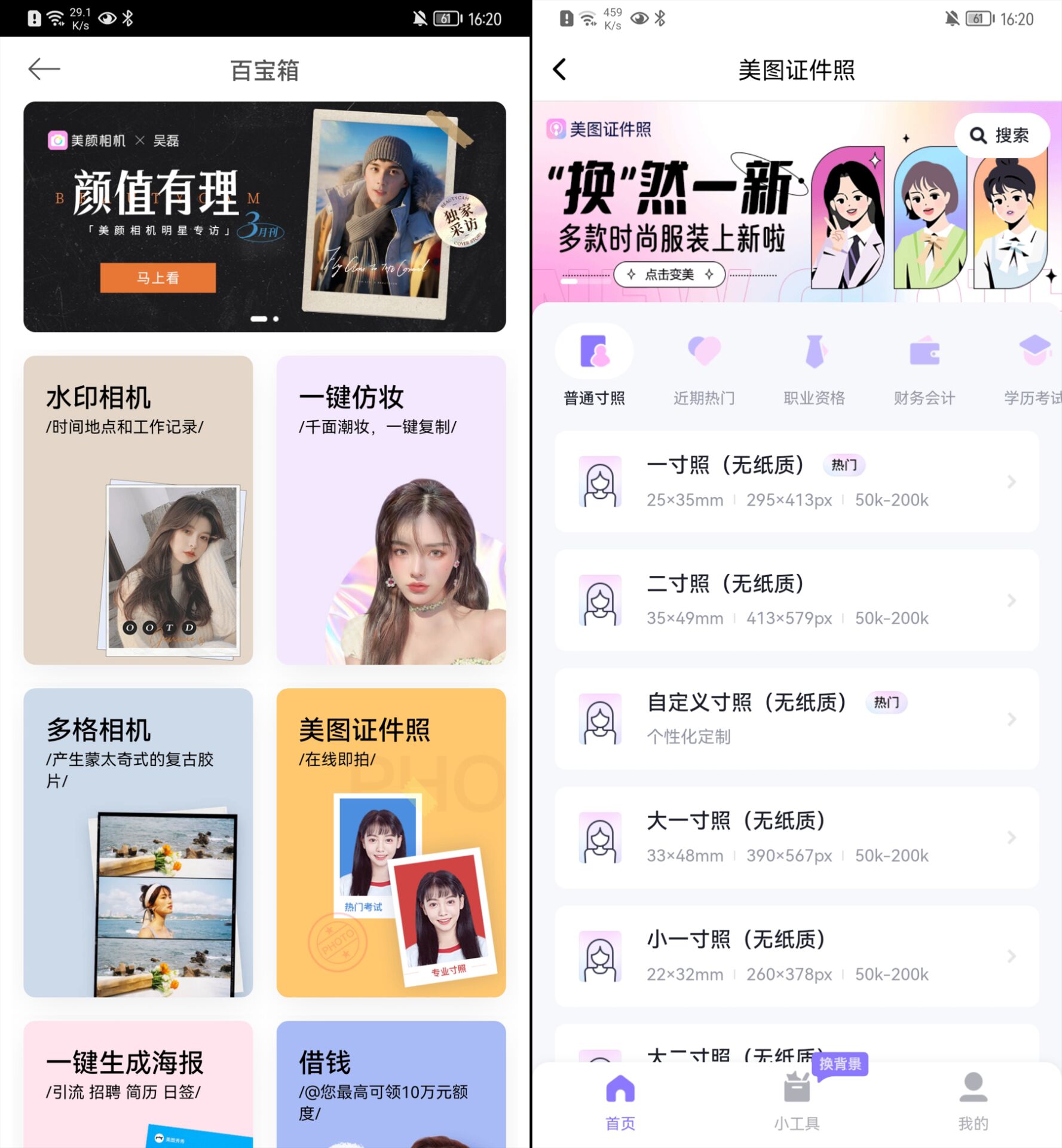Go back from the 百宝箱 page
Viewport: 1062px width, 1148px height.
44,69
